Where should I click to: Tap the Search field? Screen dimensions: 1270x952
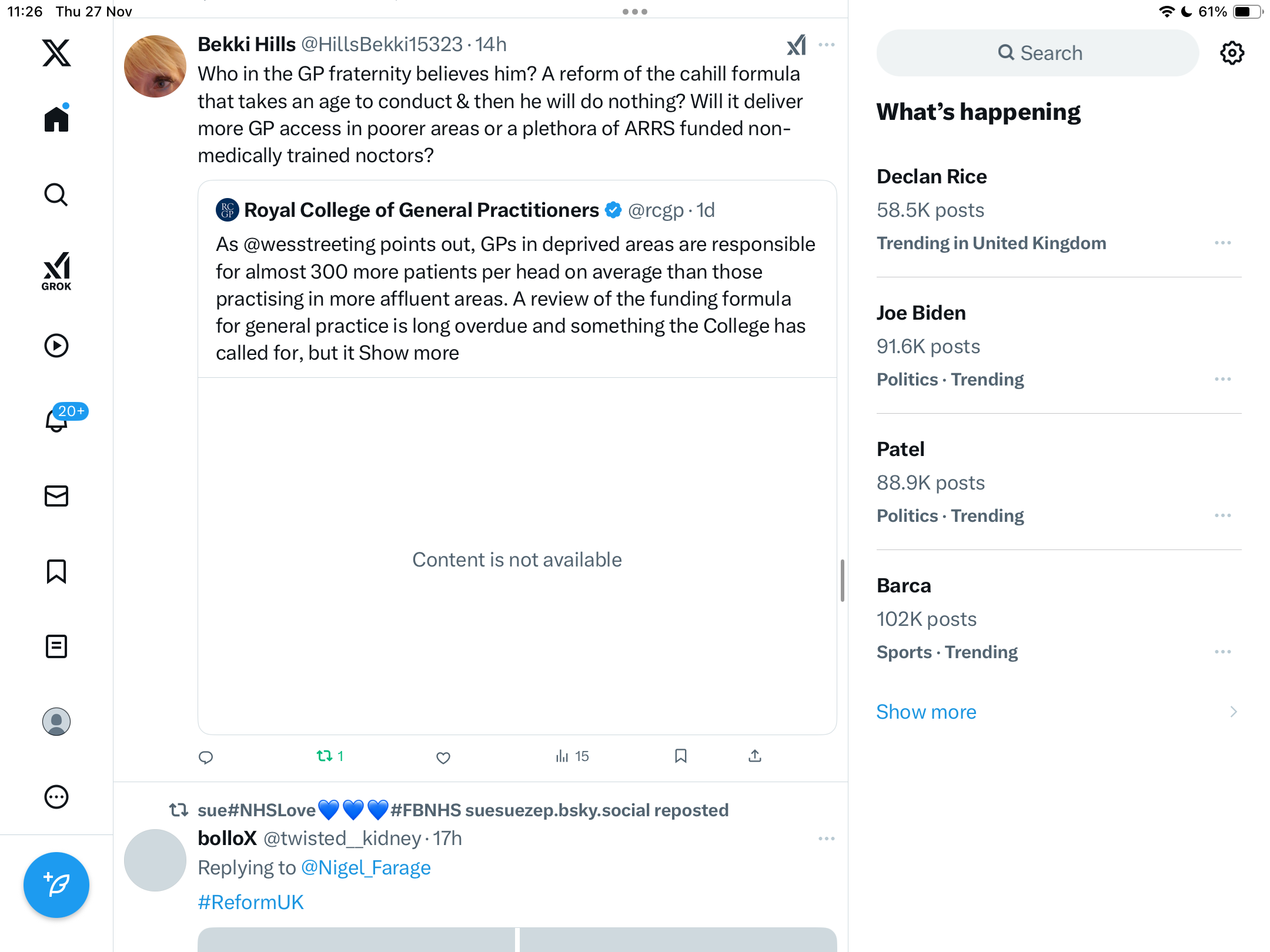click(1038, 53)
